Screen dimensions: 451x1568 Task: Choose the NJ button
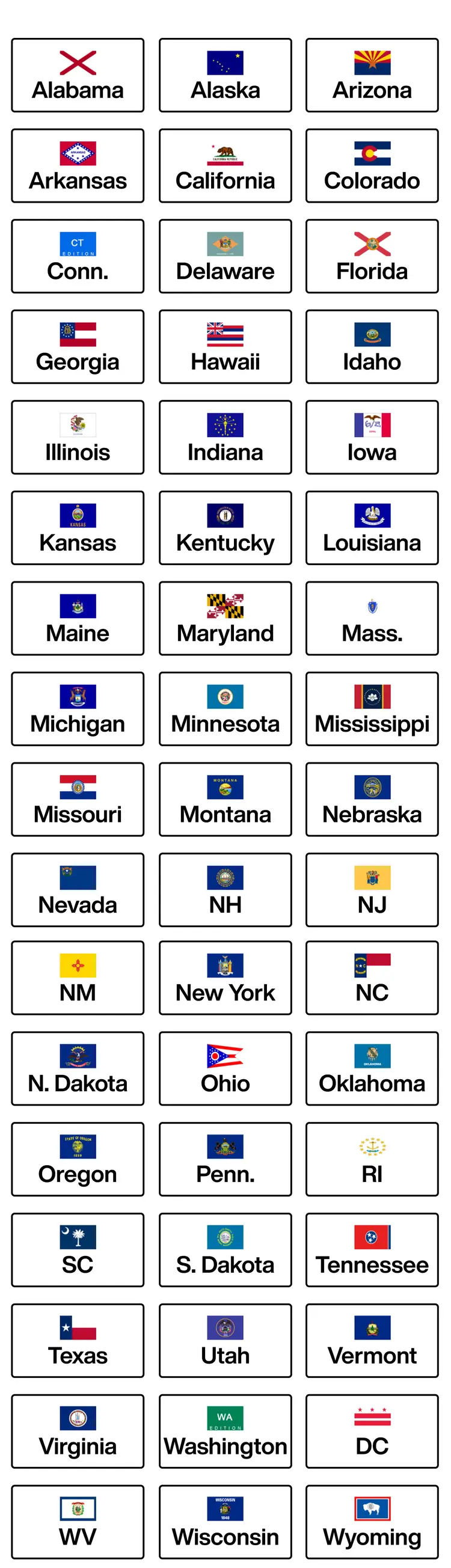coord(372,890)
